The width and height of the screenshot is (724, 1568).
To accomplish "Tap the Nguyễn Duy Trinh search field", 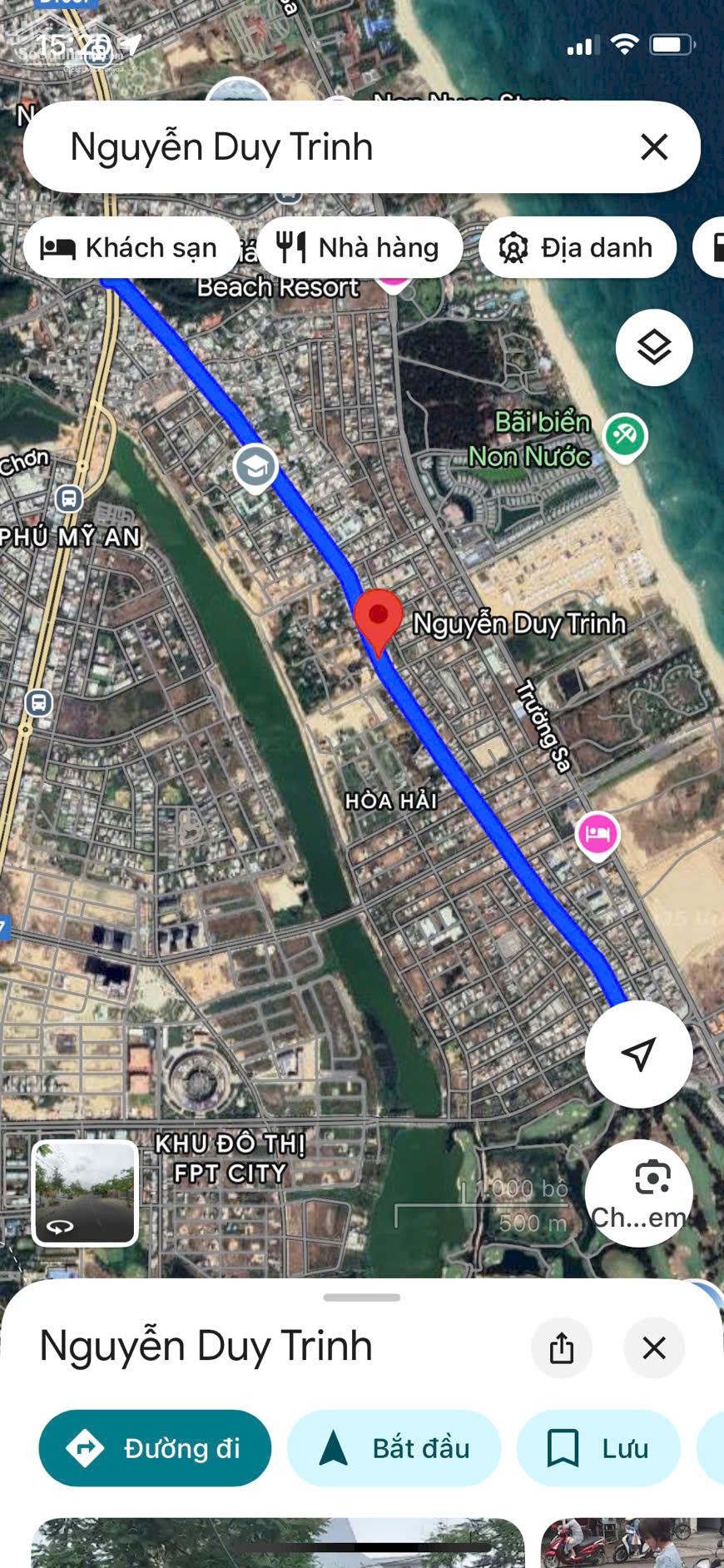I will point(333,147).
